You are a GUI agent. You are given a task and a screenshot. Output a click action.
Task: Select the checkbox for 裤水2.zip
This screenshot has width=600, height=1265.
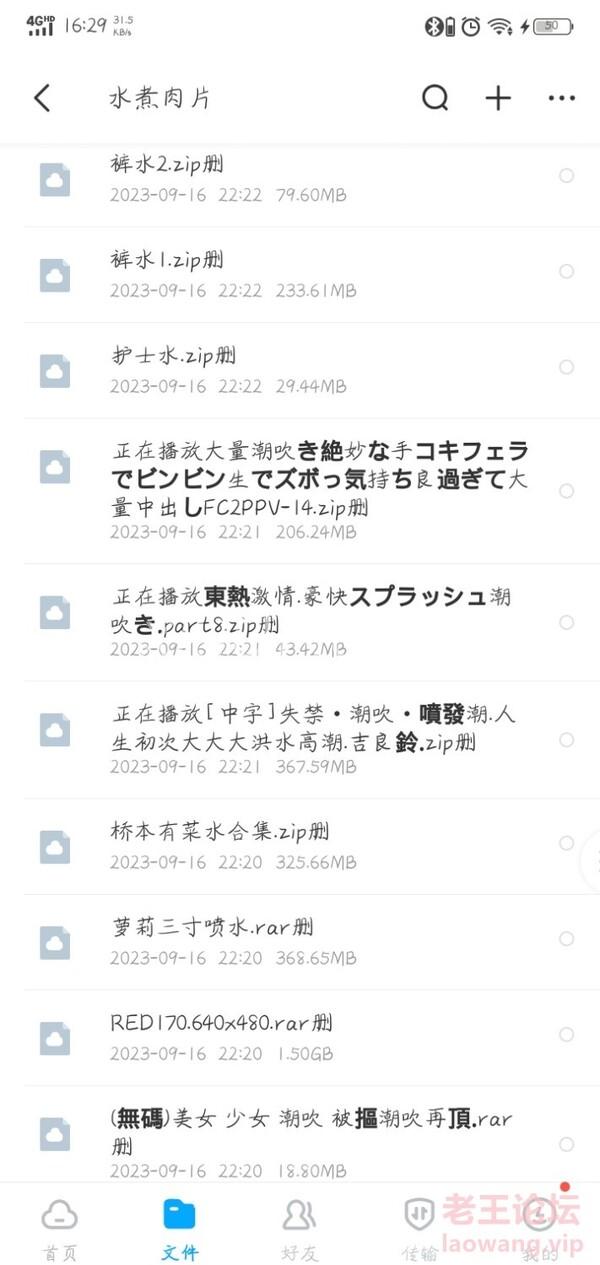[566, 176]
